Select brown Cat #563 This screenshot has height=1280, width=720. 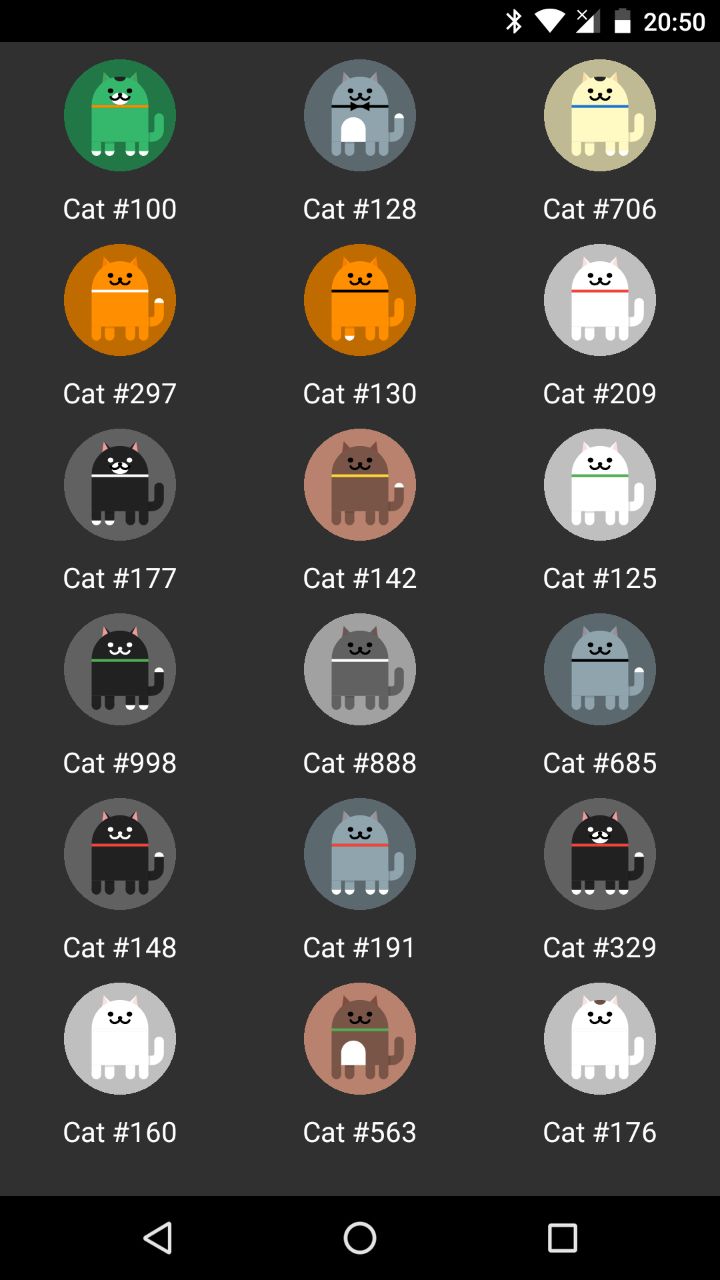pos(360,1039)
